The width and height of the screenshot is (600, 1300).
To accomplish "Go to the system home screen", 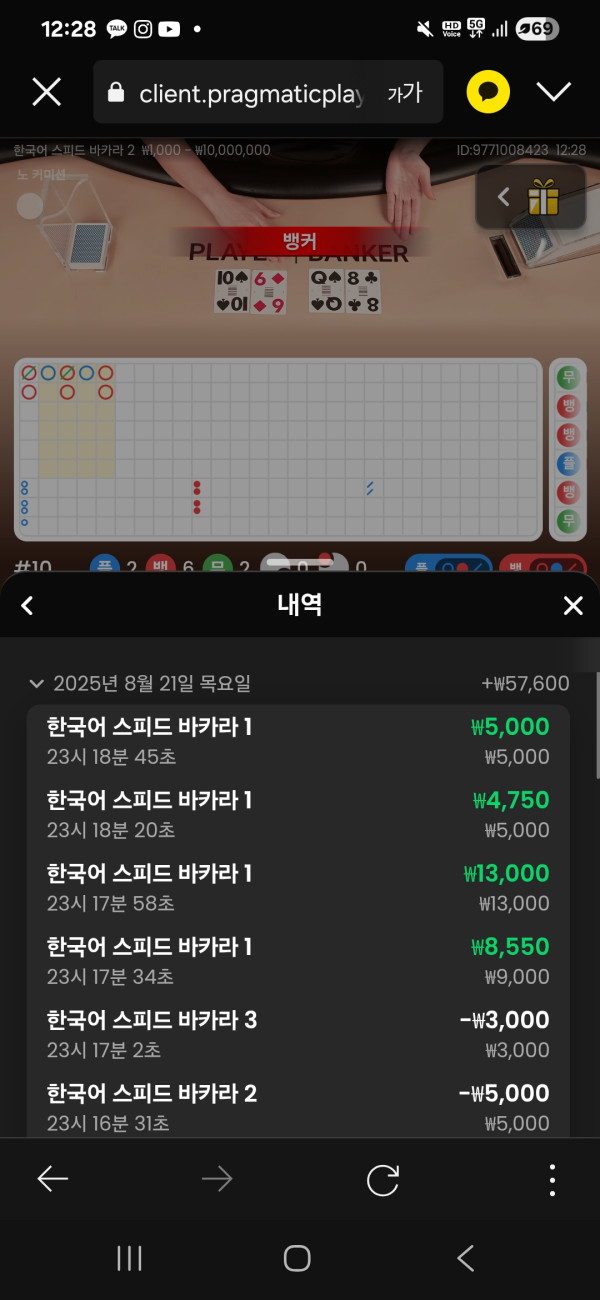I will tap(297, 1258).
